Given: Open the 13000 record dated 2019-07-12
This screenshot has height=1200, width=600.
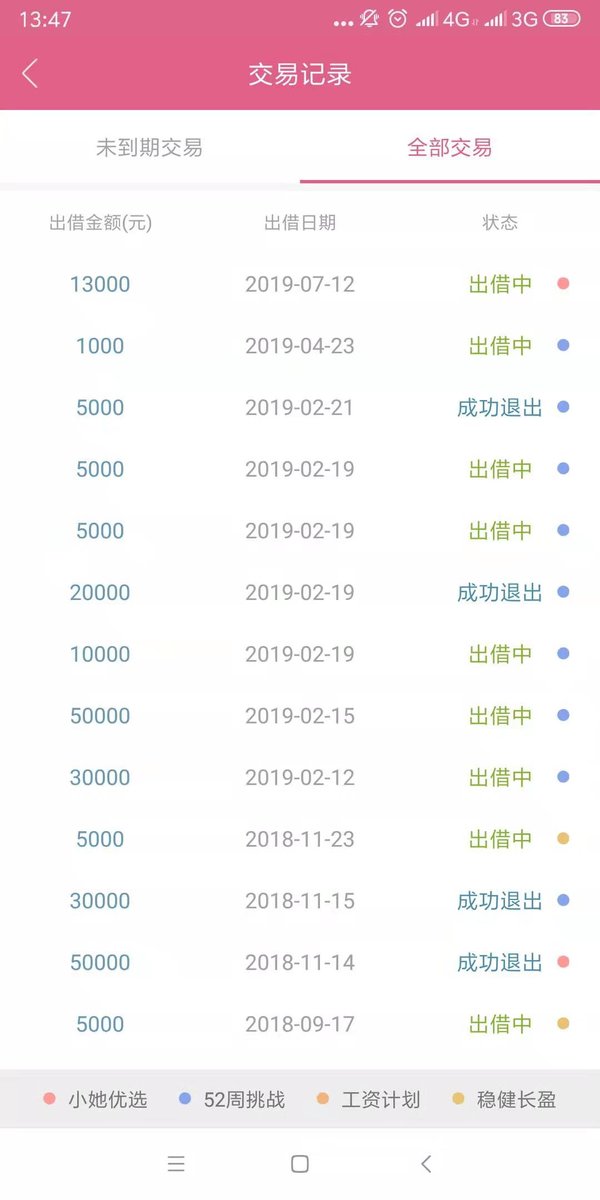Looking at the screenshot, I should coord(300,284).
